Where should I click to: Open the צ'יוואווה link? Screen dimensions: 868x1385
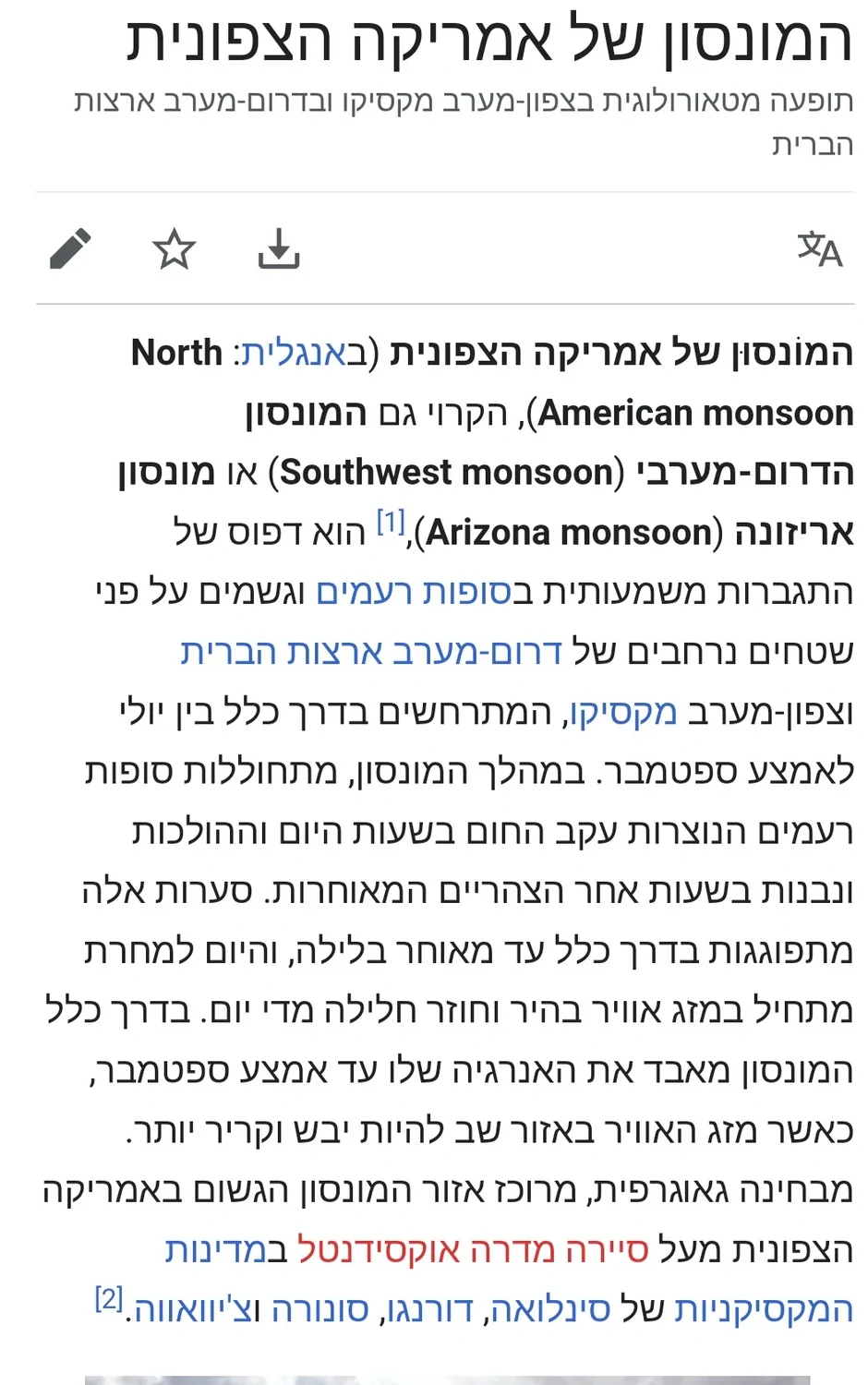coord(193,1309)
